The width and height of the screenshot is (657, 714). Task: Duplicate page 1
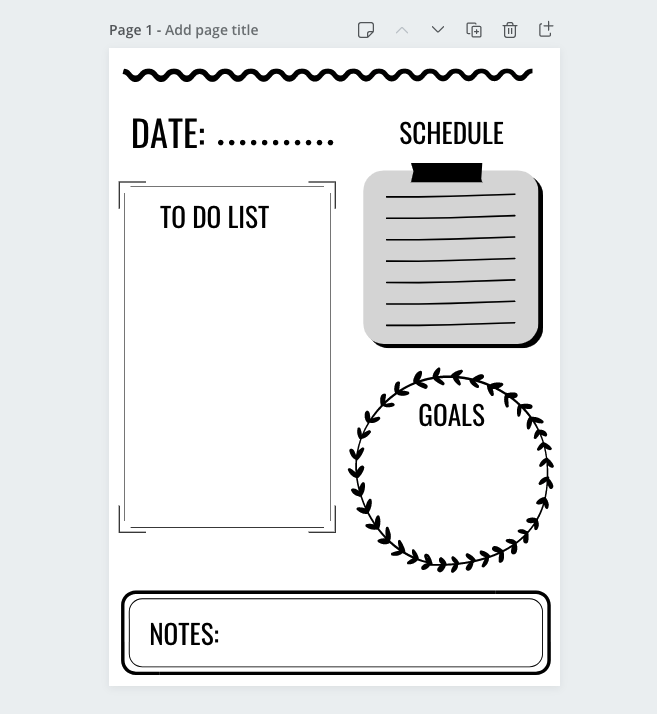click(x=474, y=30)
